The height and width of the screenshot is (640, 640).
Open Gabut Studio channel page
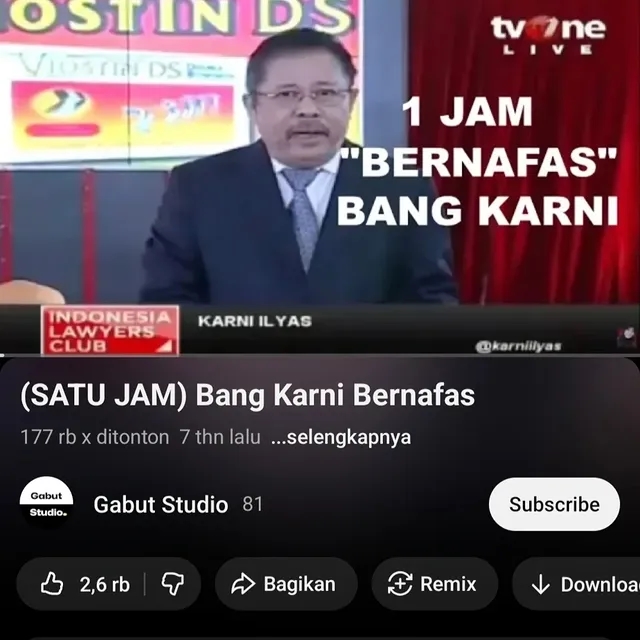click(160, 504)
